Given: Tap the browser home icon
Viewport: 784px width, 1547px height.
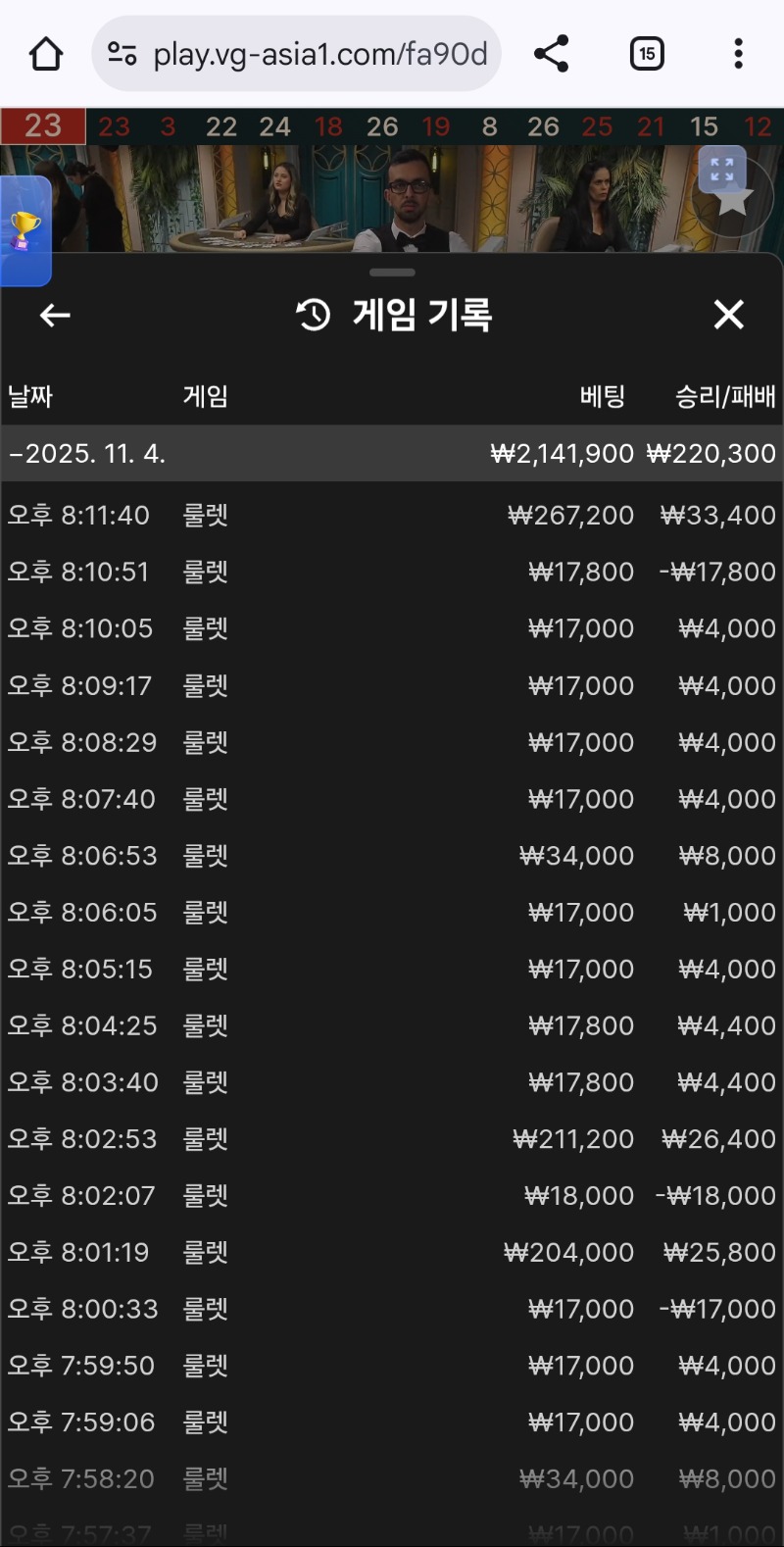Looking at the screenshot, I should [46, 54].
